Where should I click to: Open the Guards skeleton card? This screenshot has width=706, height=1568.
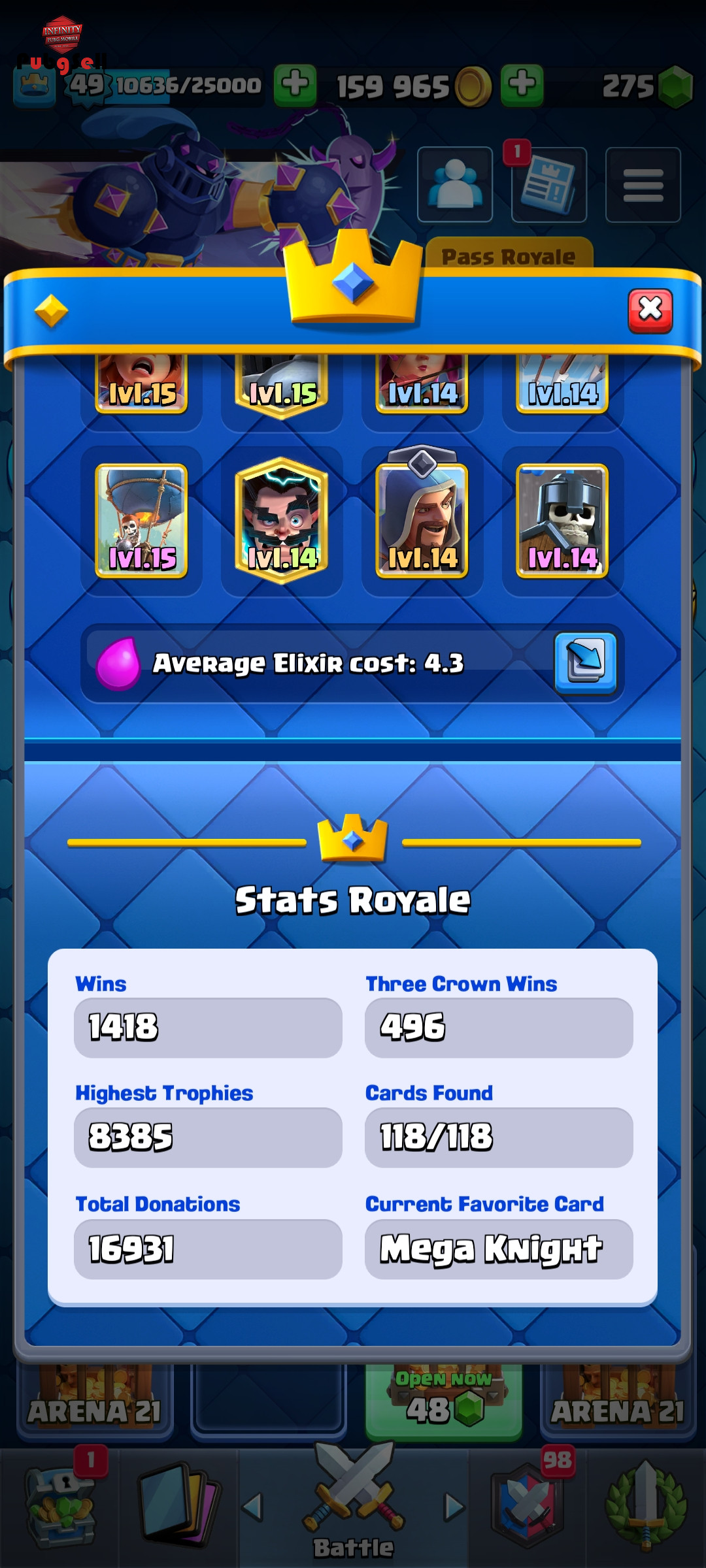point(562,521)
